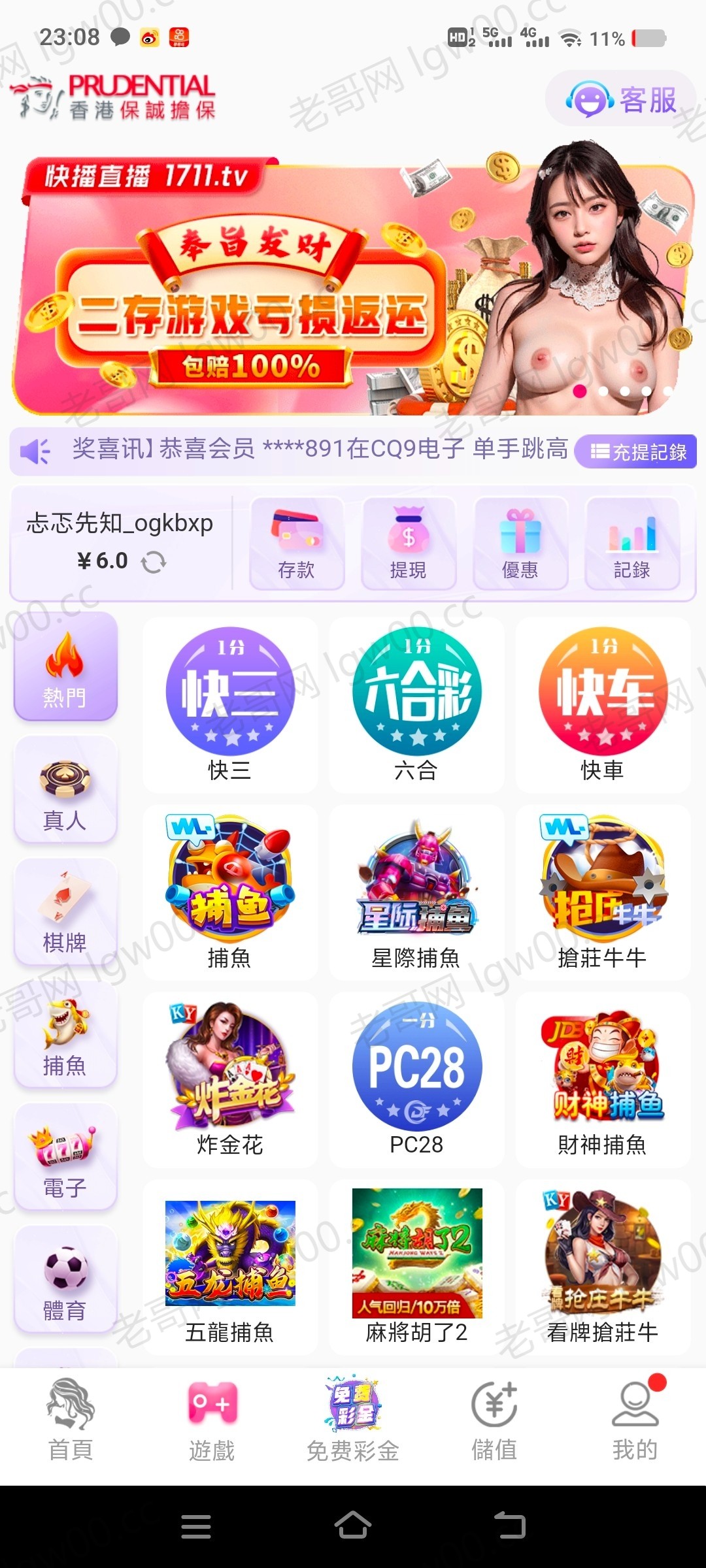The width and height of the screenshot is (706, 1568).
Task: Refresh the account balance
Action: (x=154, y=562)
